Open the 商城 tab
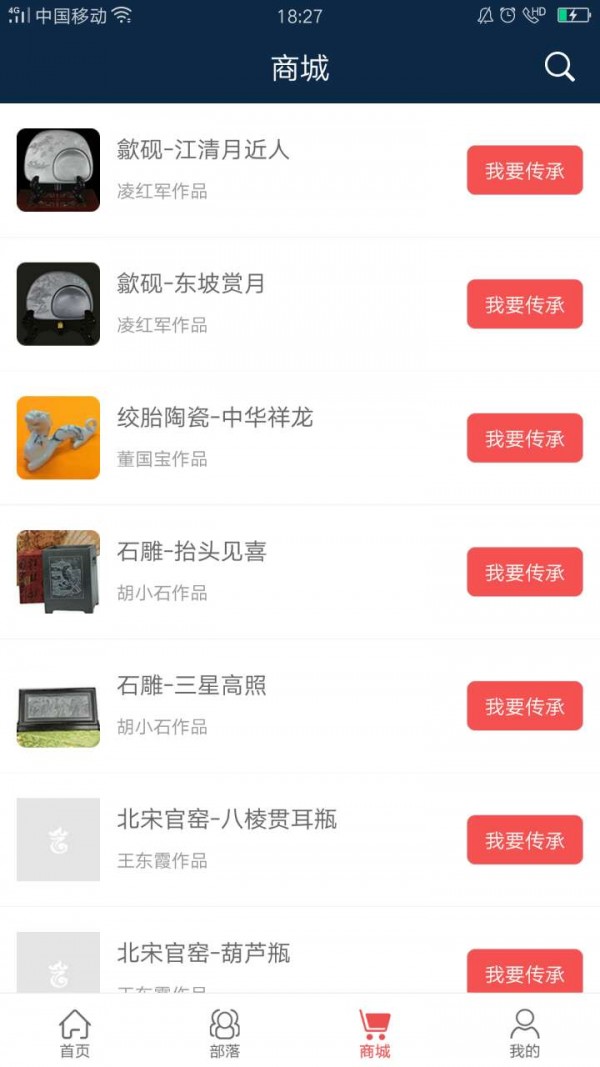This screenshot has width=600, height=1067. (375, 1033)
